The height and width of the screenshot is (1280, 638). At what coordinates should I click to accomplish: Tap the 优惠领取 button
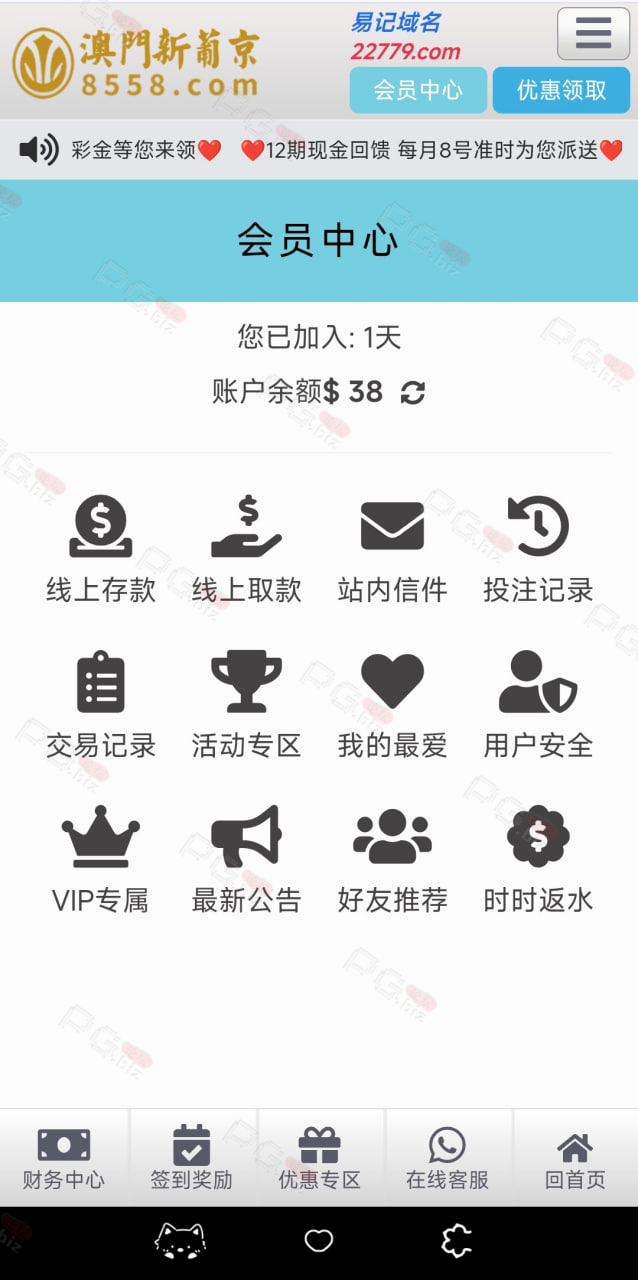[x=562, y=90]
